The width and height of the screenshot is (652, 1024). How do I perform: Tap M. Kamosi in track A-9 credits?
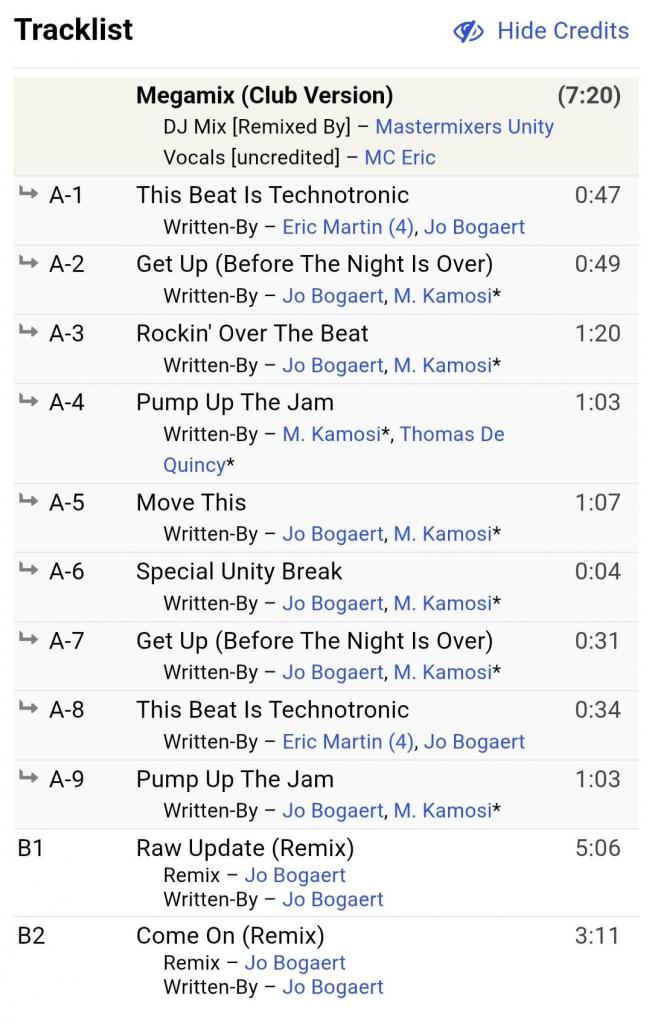(443, 810)
